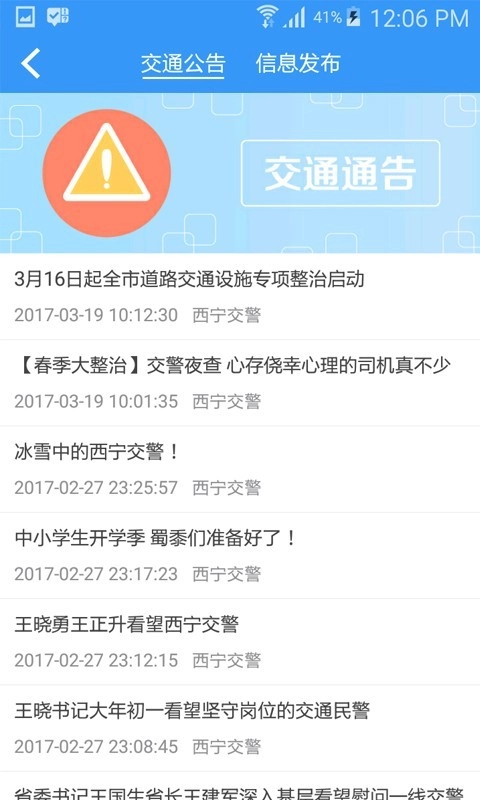The width and height of the screenshot is (480, 800).
Task: Switch to the 信息发布 tab
Action: 298,63
